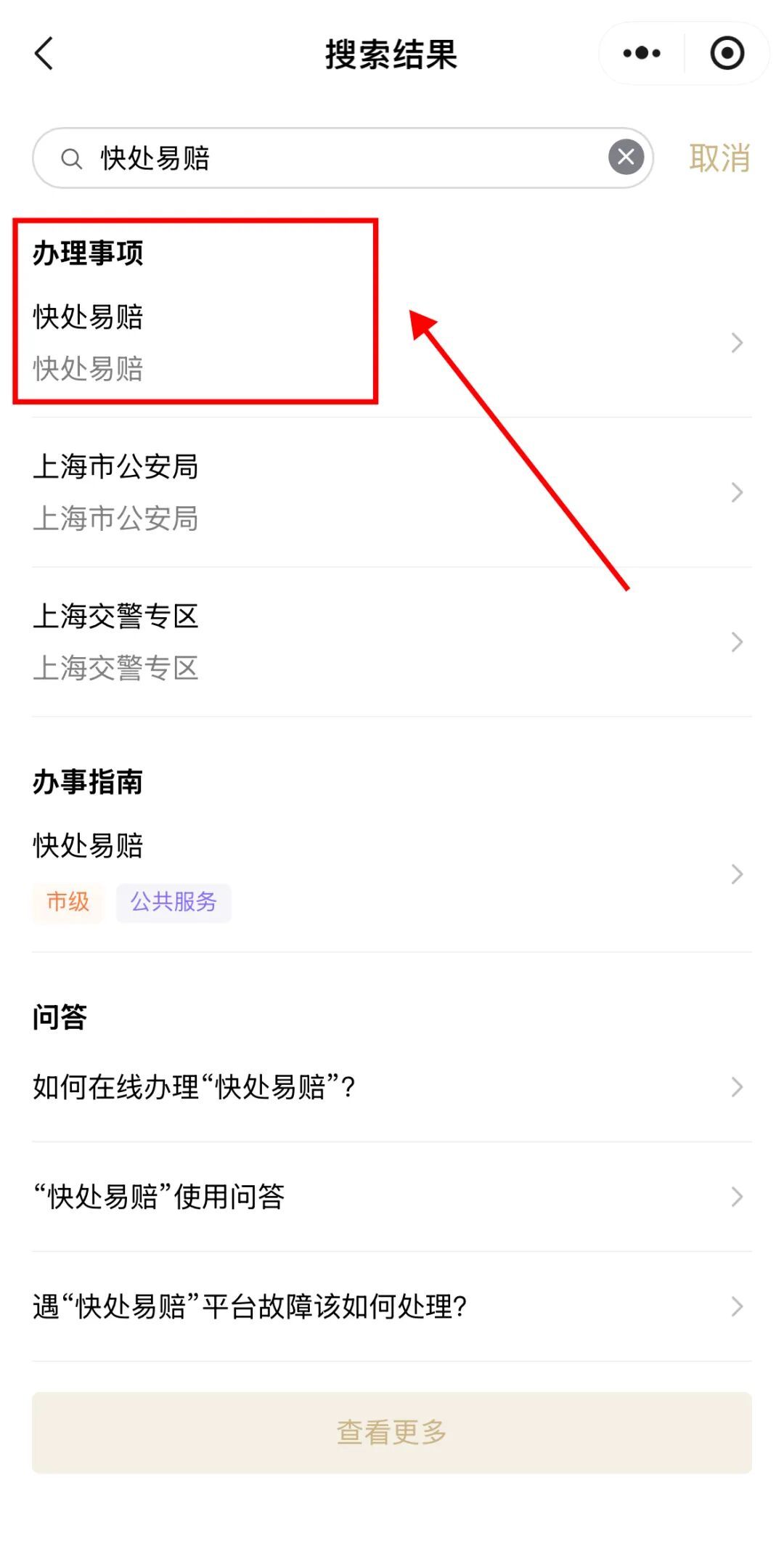Tap 取消 to cancel search
Screen dimensions: 784x1567
click(x=719, y=158)
